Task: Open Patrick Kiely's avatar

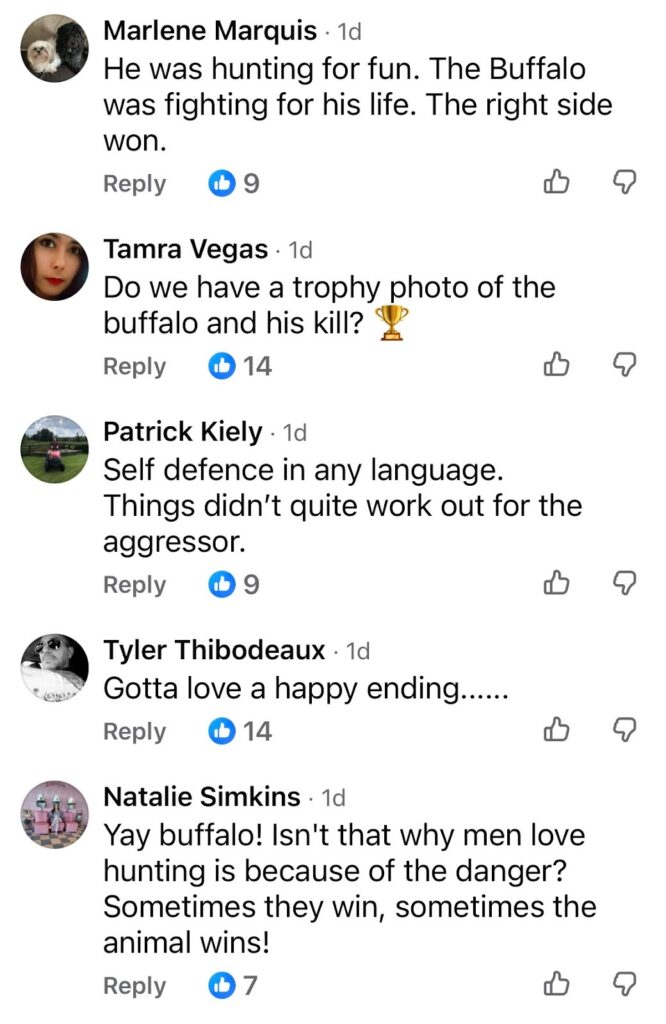Action: [55, 449]
